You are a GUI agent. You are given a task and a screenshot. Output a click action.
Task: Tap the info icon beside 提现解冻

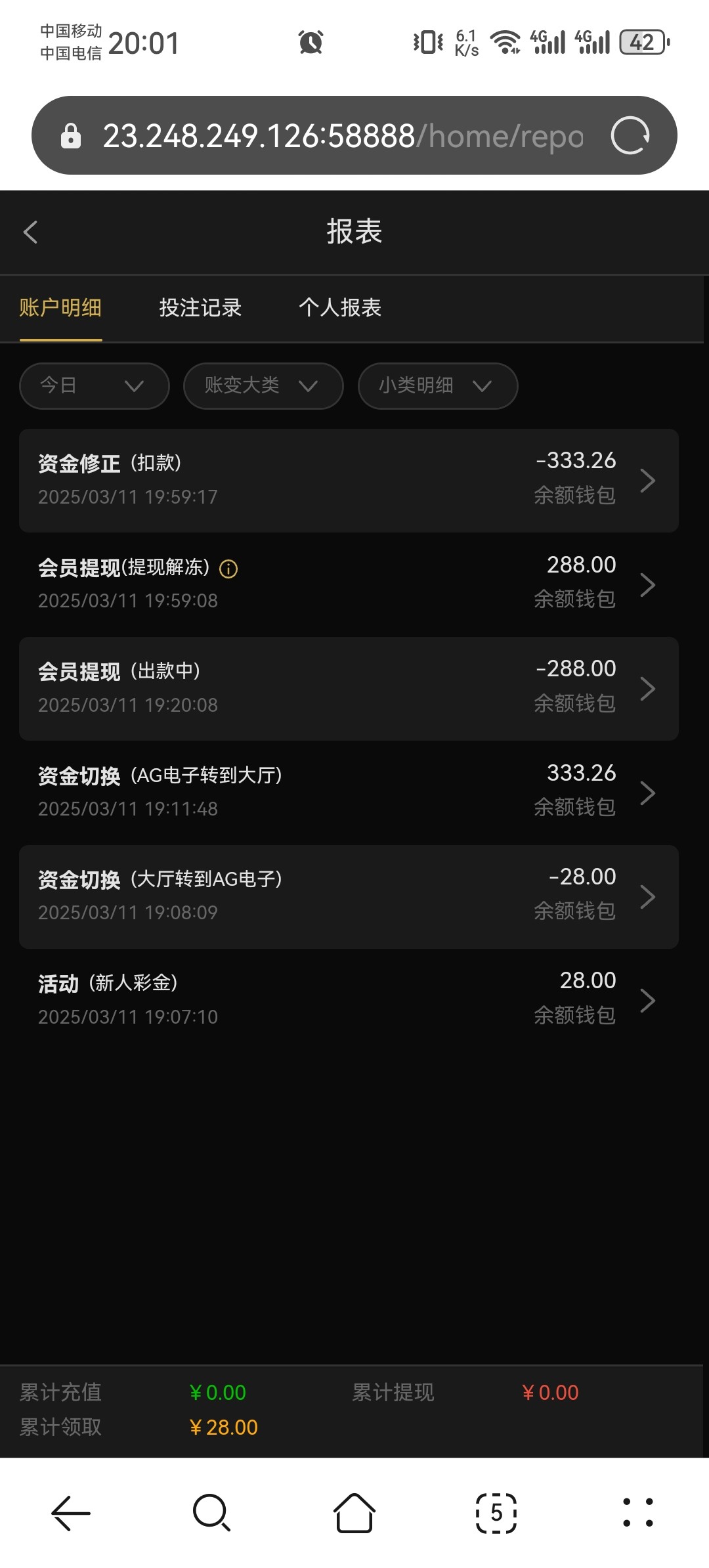coord(228,569)
